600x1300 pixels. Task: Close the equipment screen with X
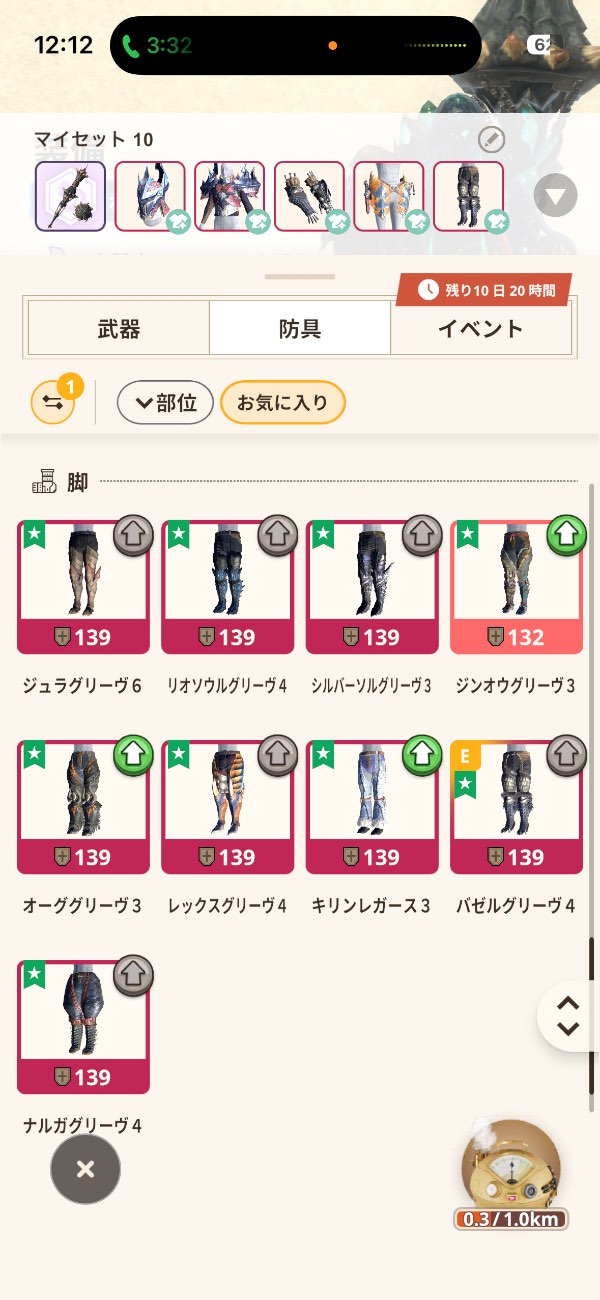(85, 1169)
